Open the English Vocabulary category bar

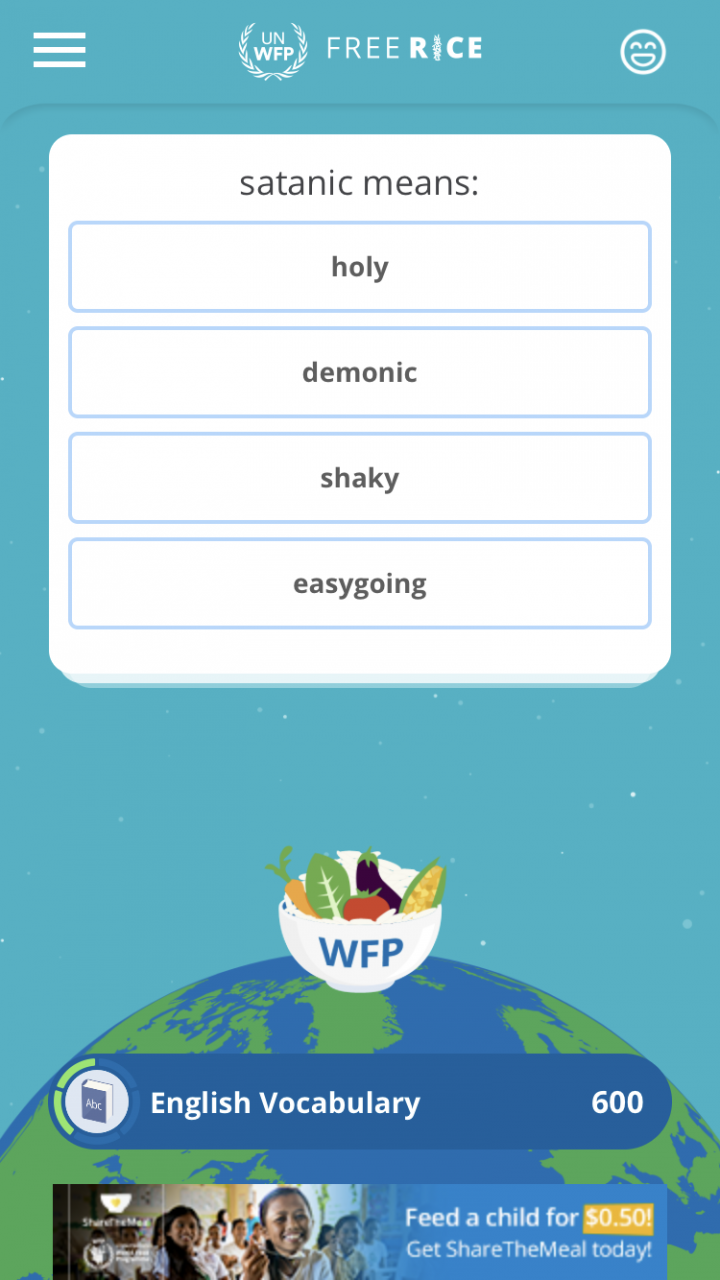click(x=360, y=1102)
